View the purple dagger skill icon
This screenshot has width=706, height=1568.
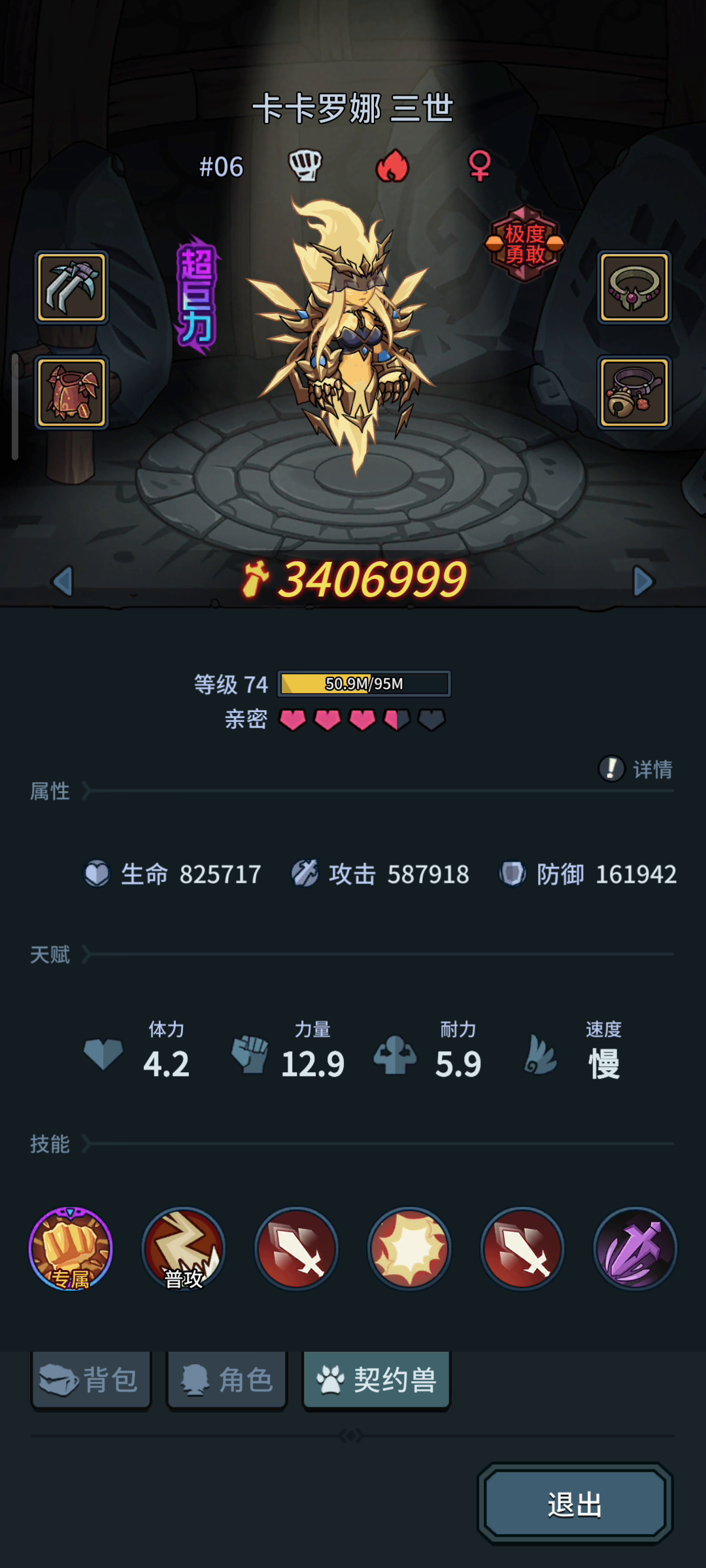(x=635, y=1249)
